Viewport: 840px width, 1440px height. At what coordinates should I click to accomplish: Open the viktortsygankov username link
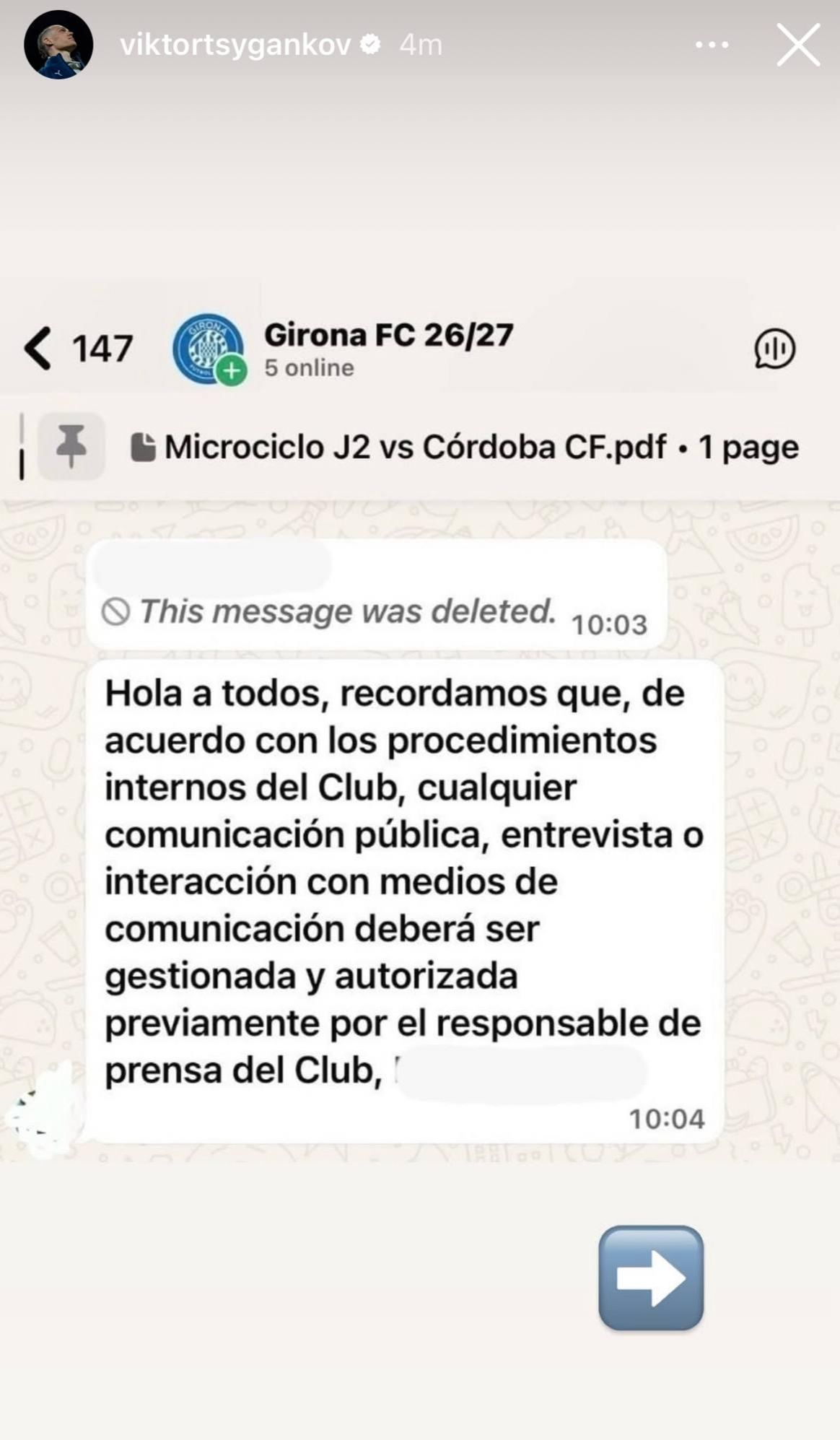[x=235, y=45]
